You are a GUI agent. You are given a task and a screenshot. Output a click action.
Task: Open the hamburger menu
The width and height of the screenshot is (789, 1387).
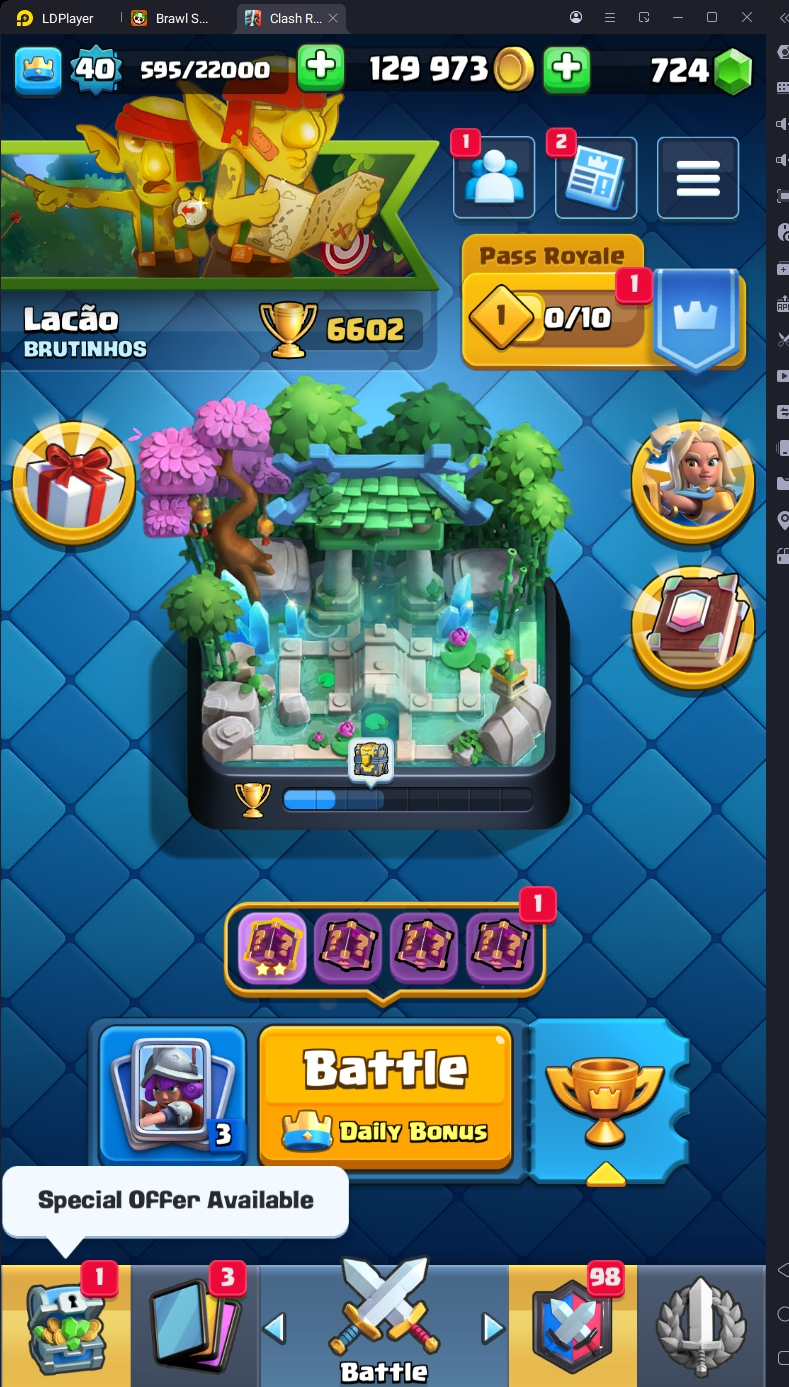pyautogui.click(x=698, y=178)
